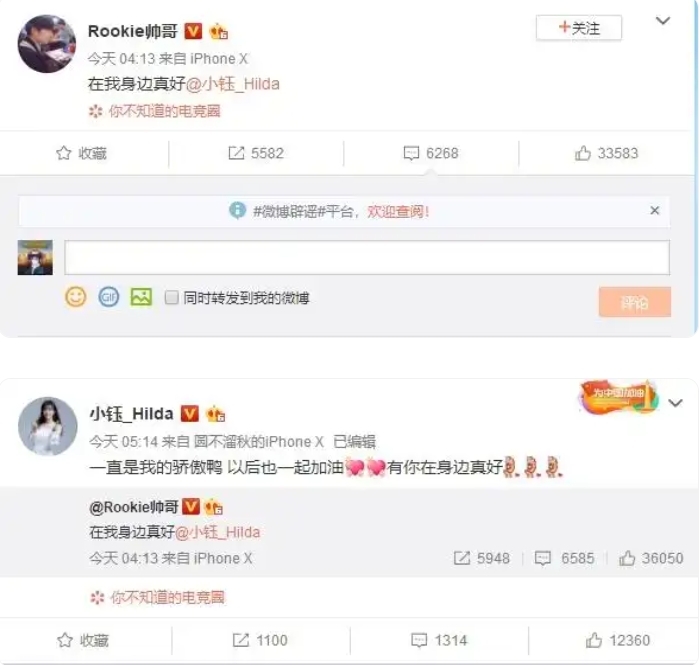
Task: Open comments counted 1314 on 小钰_Hilda's post
Action: click(439, 640)
